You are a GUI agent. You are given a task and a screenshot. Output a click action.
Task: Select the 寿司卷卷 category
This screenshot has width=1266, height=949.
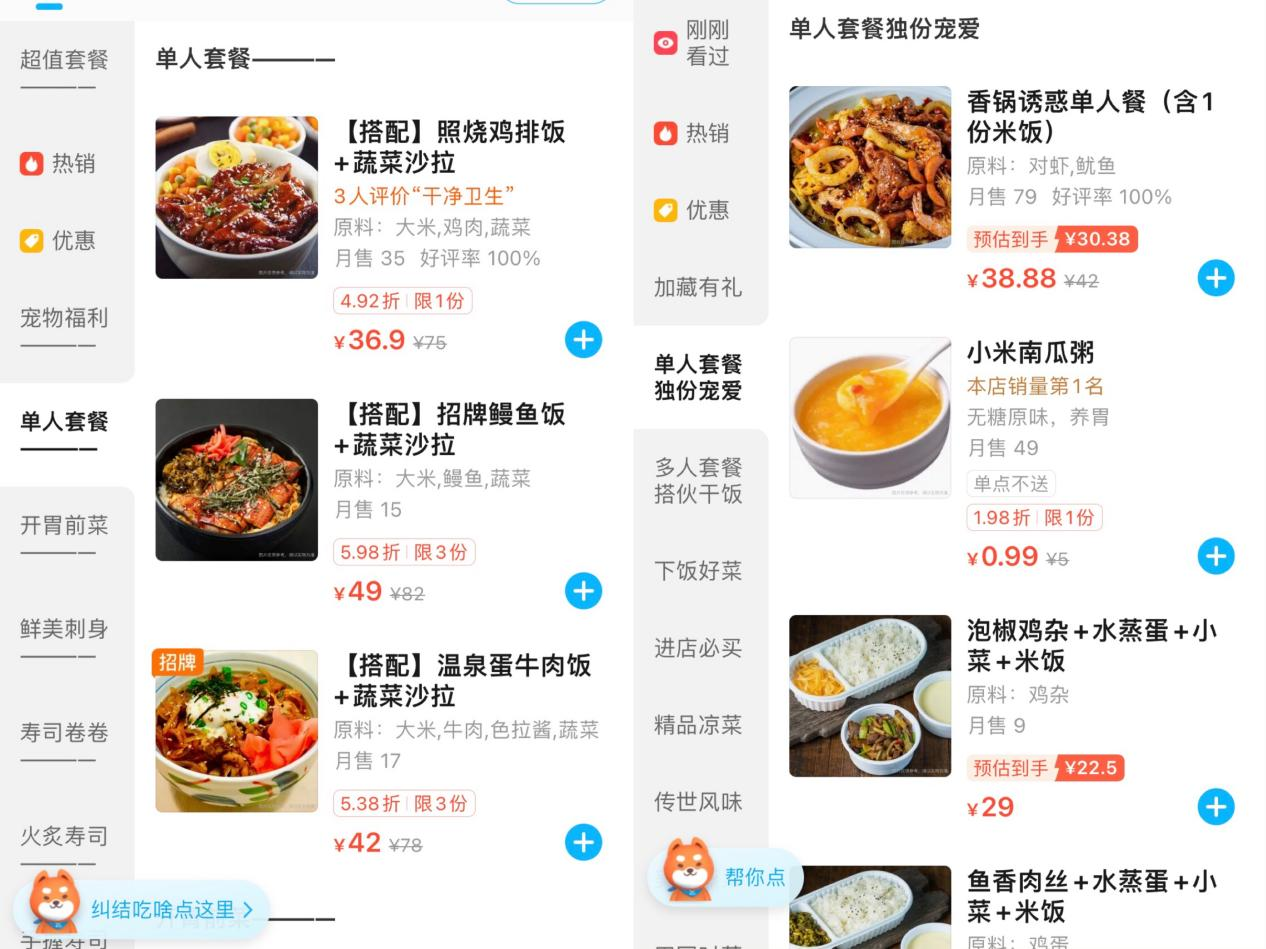tap(64, 733)
